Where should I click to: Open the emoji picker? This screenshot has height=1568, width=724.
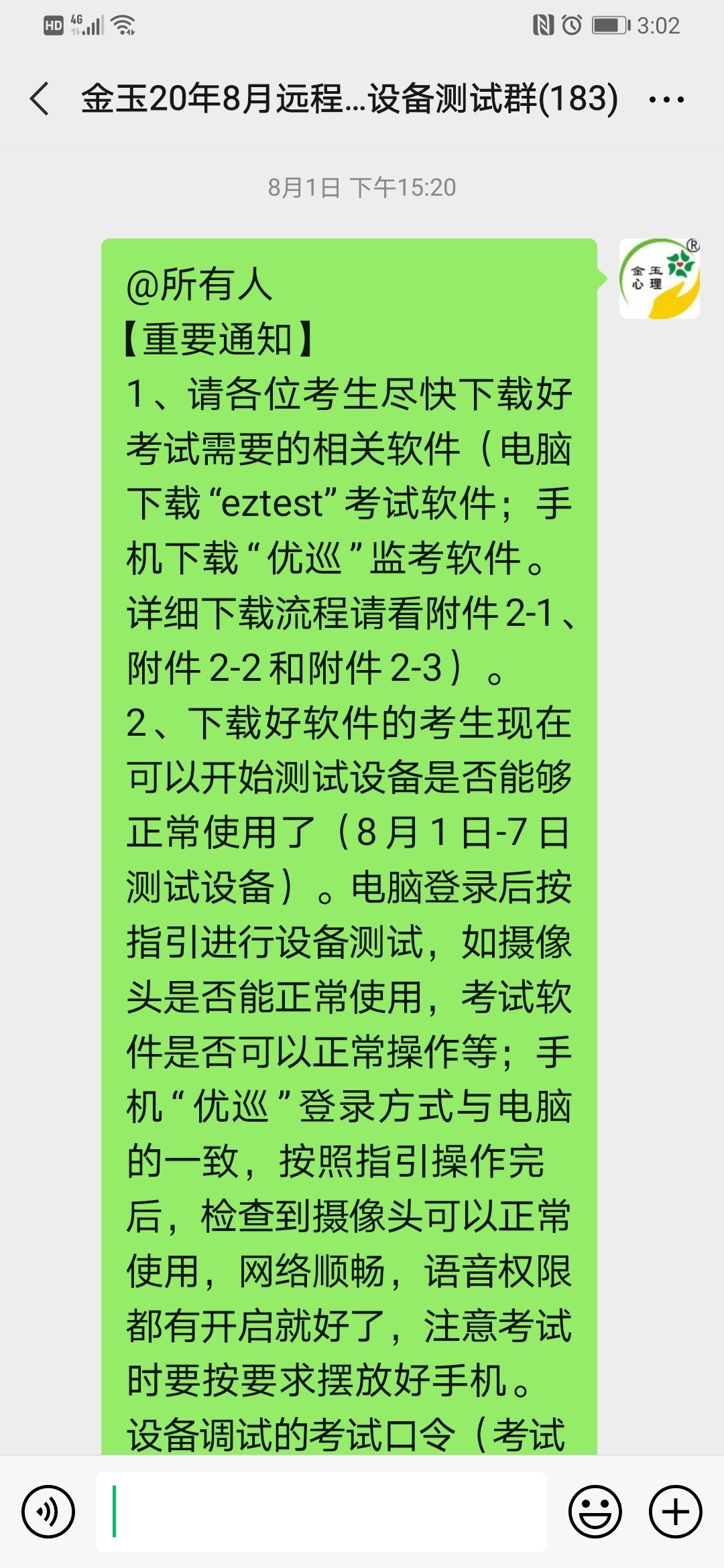pyautogui.click(x=595, y=1512)
